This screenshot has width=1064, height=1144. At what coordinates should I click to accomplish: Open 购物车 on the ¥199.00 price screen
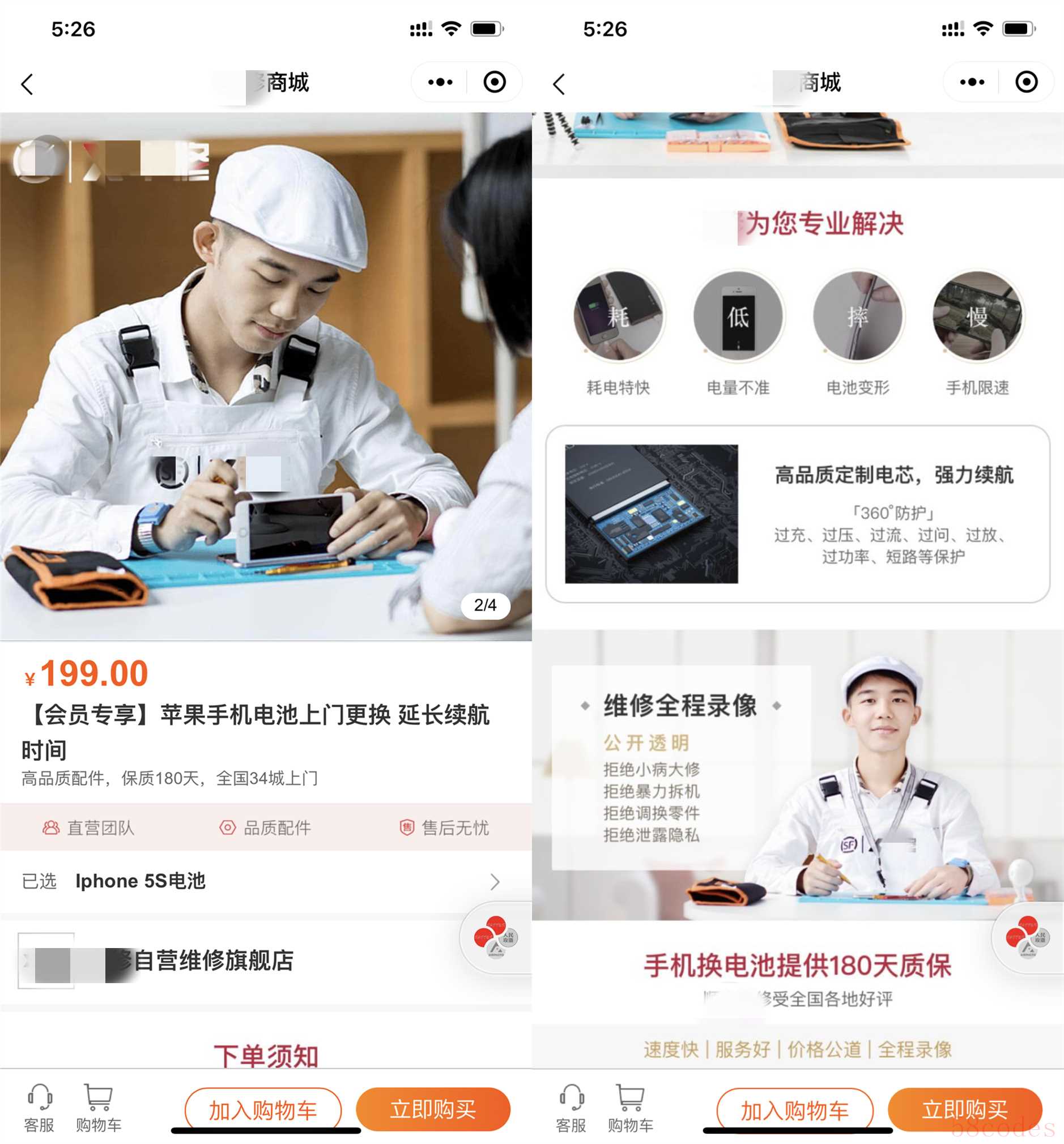[x=99, y=1108]
